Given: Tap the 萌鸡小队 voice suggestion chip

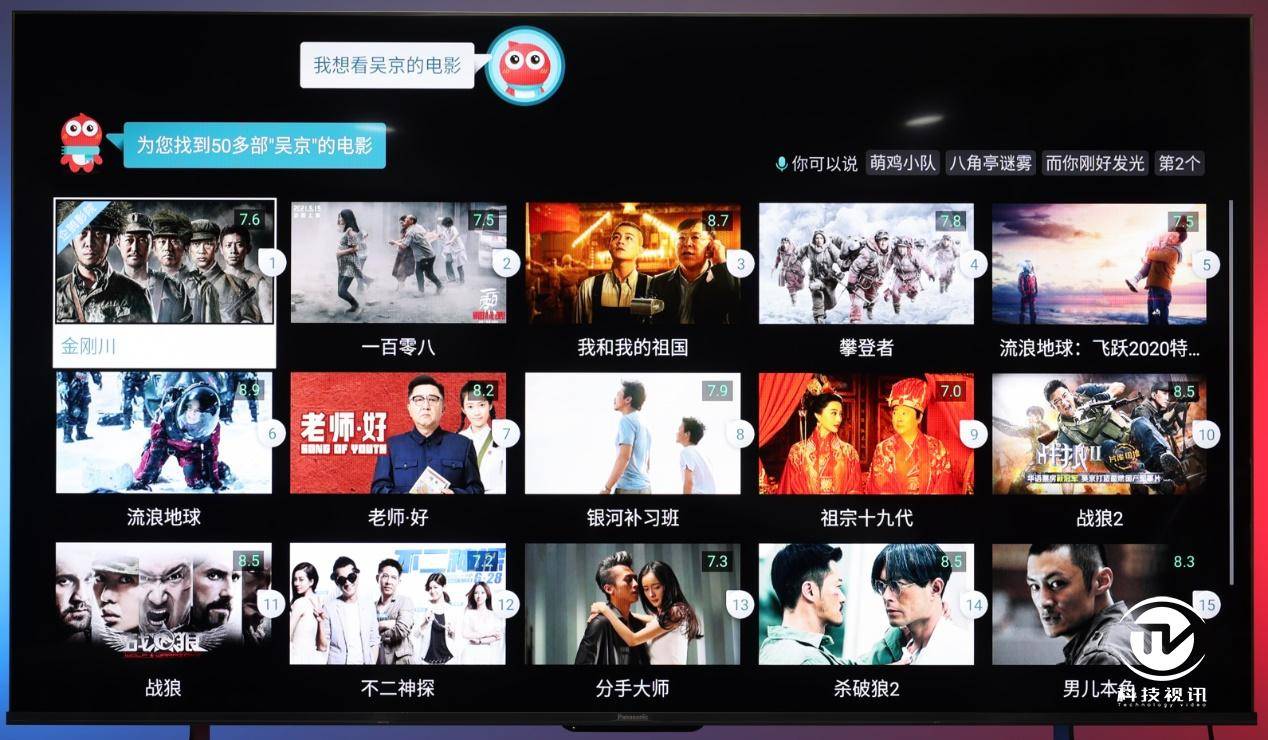Looking at the screenshot, I should point(902,163).
